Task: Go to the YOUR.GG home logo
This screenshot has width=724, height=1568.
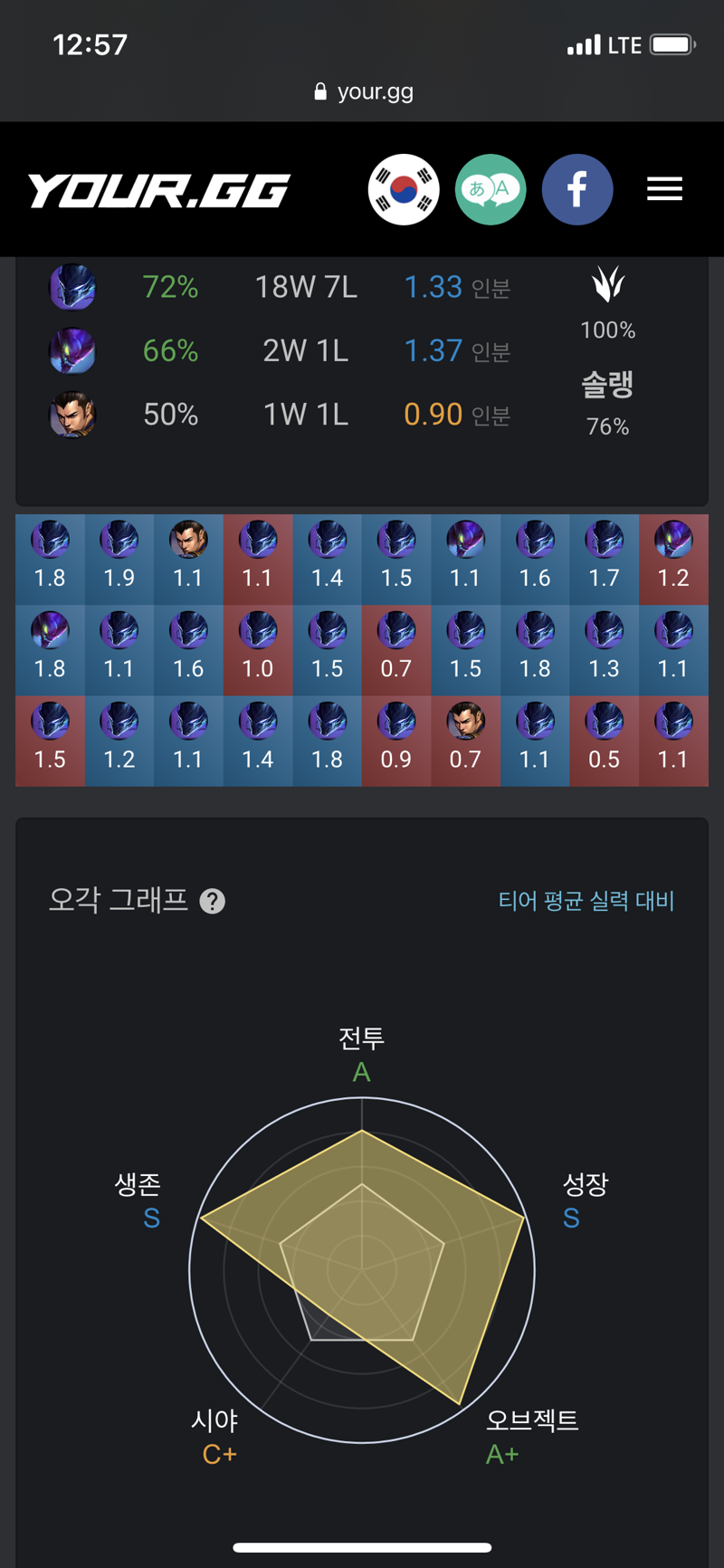Action: click(159, 190)
